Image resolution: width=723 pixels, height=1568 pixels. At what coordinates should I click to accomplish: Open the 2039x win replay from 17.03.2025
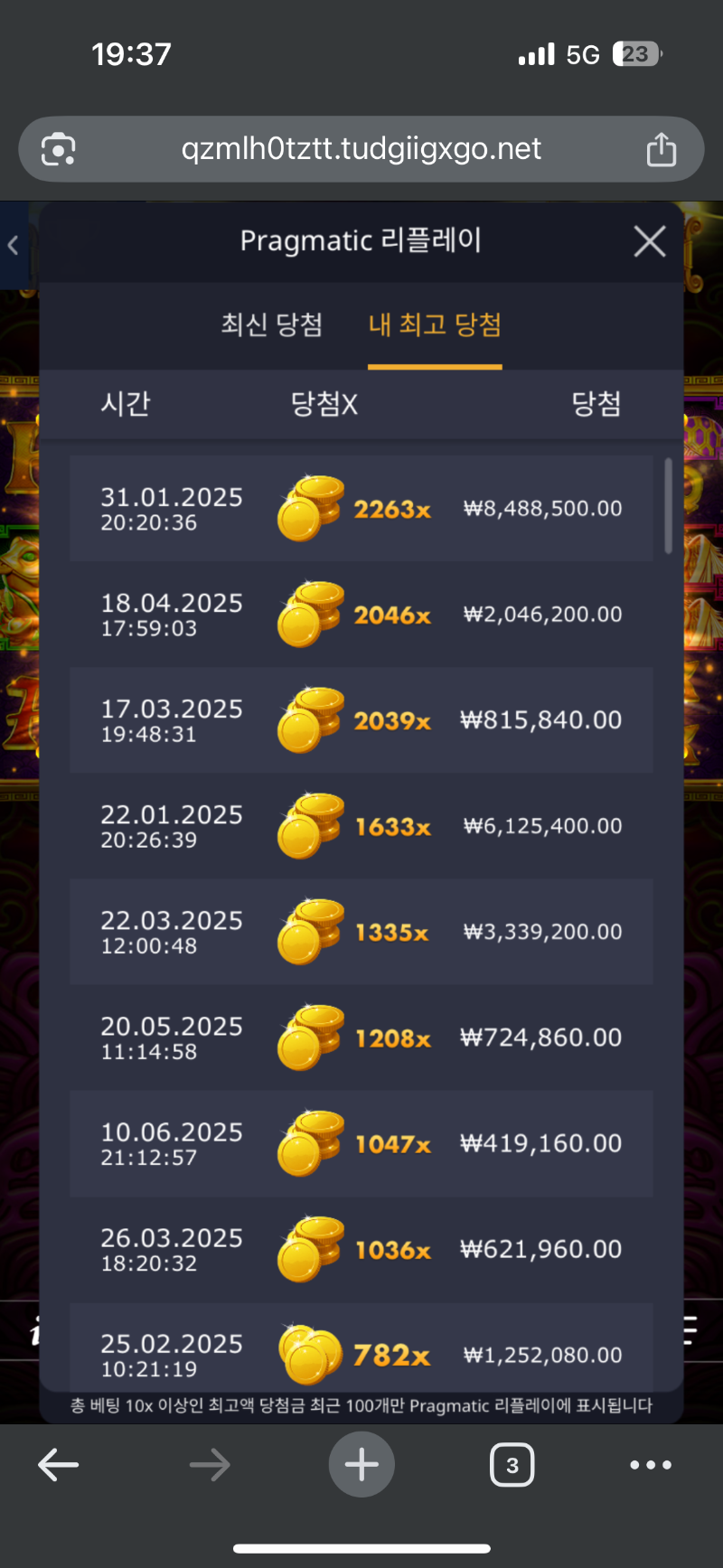361,719
